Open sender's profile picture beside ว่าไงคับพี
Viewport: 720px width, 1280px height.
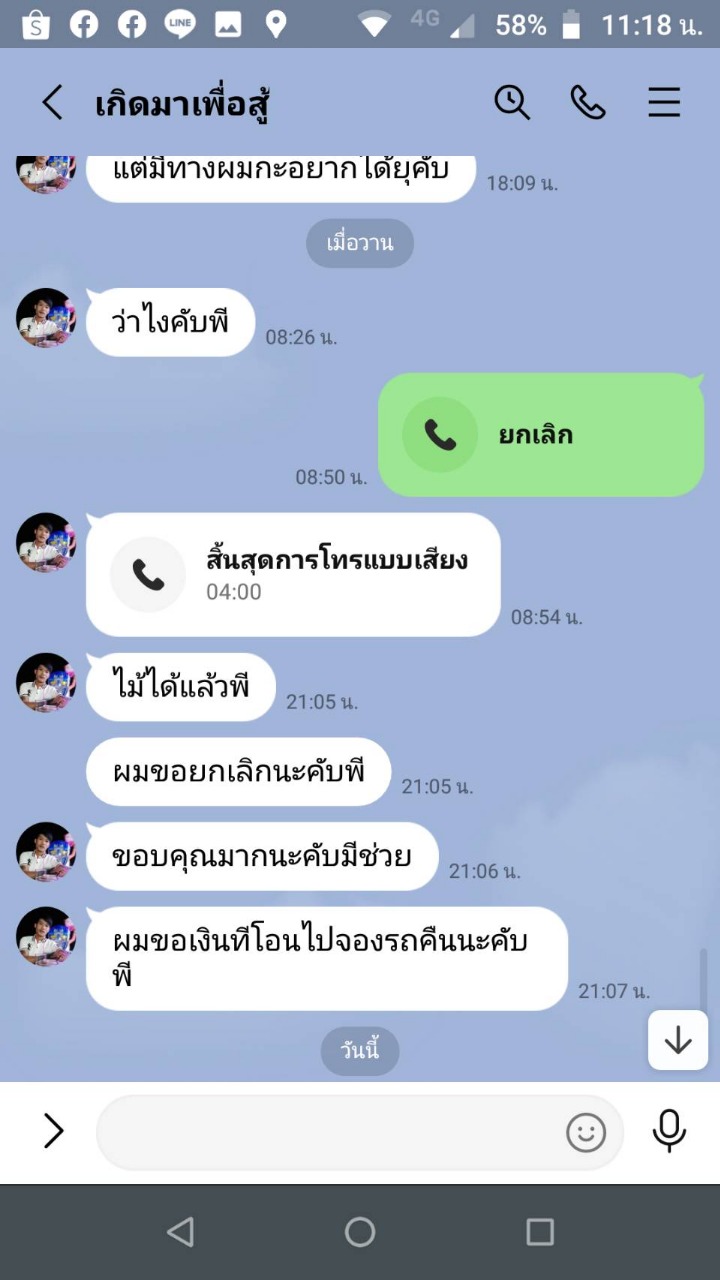[x=46, y=318]
